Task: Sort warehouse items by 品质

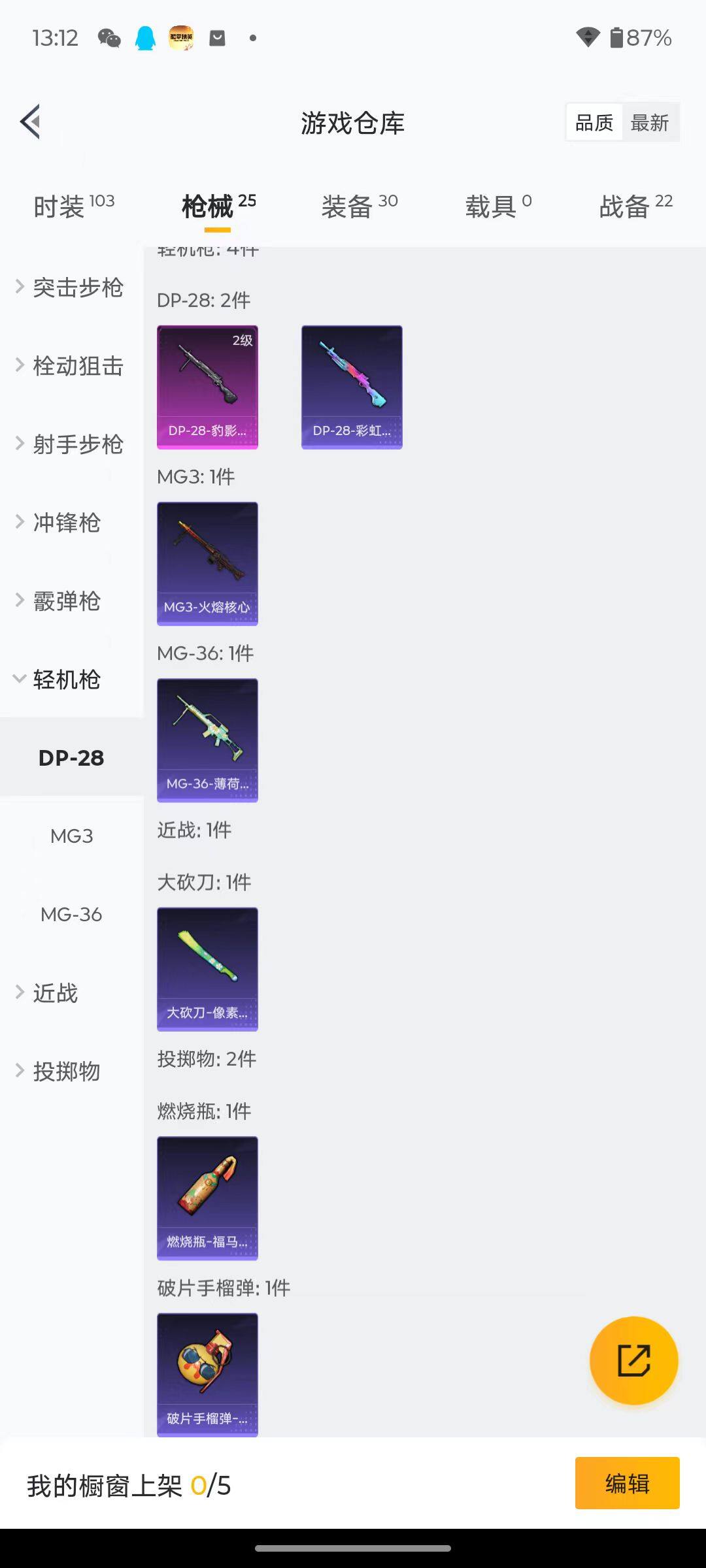Action: [592, 123]
